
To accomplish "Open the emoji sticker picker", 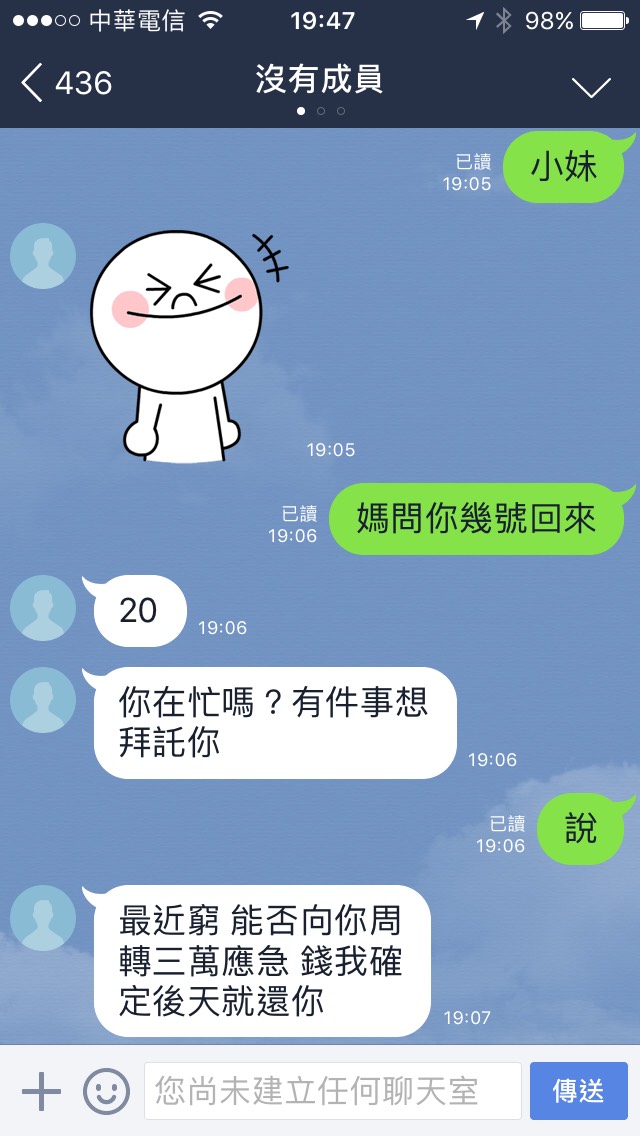I will 106,1091.
